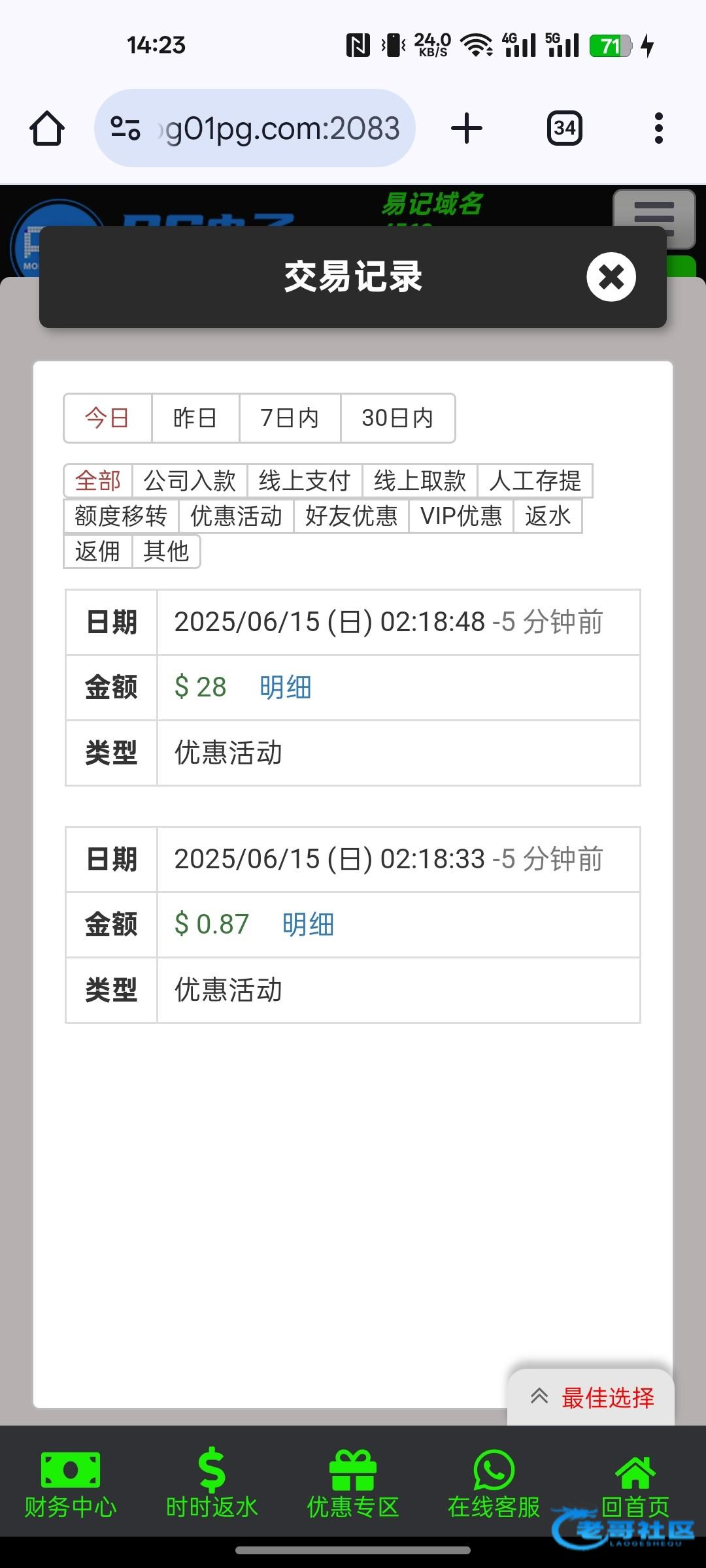Select the 7日内 date range
The height and width of the screenshot is (1568, 706).
(x=290, y=418)
